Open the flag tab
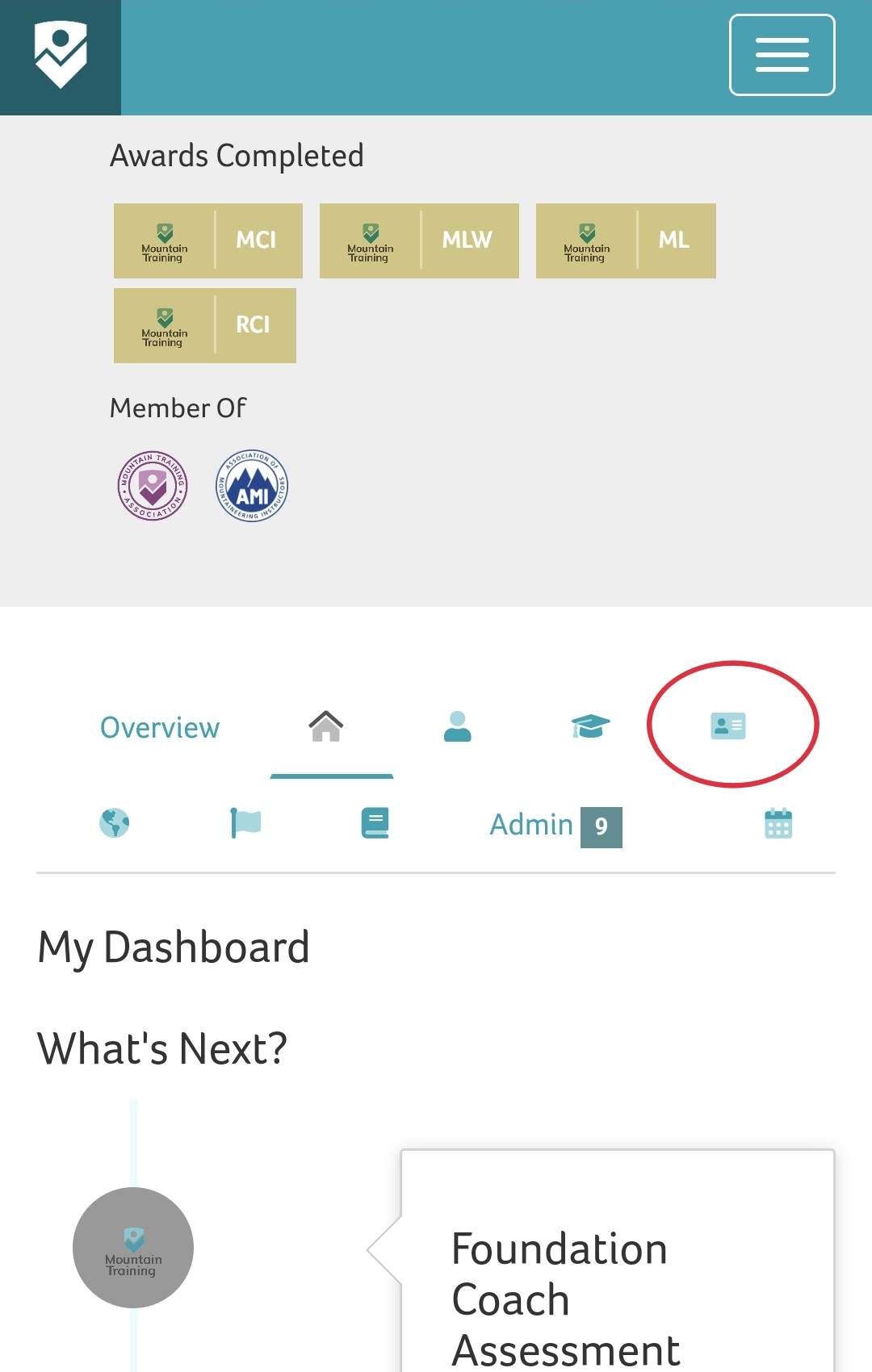The height and width of the screenshot is (1372, 872). click(245, 823)
